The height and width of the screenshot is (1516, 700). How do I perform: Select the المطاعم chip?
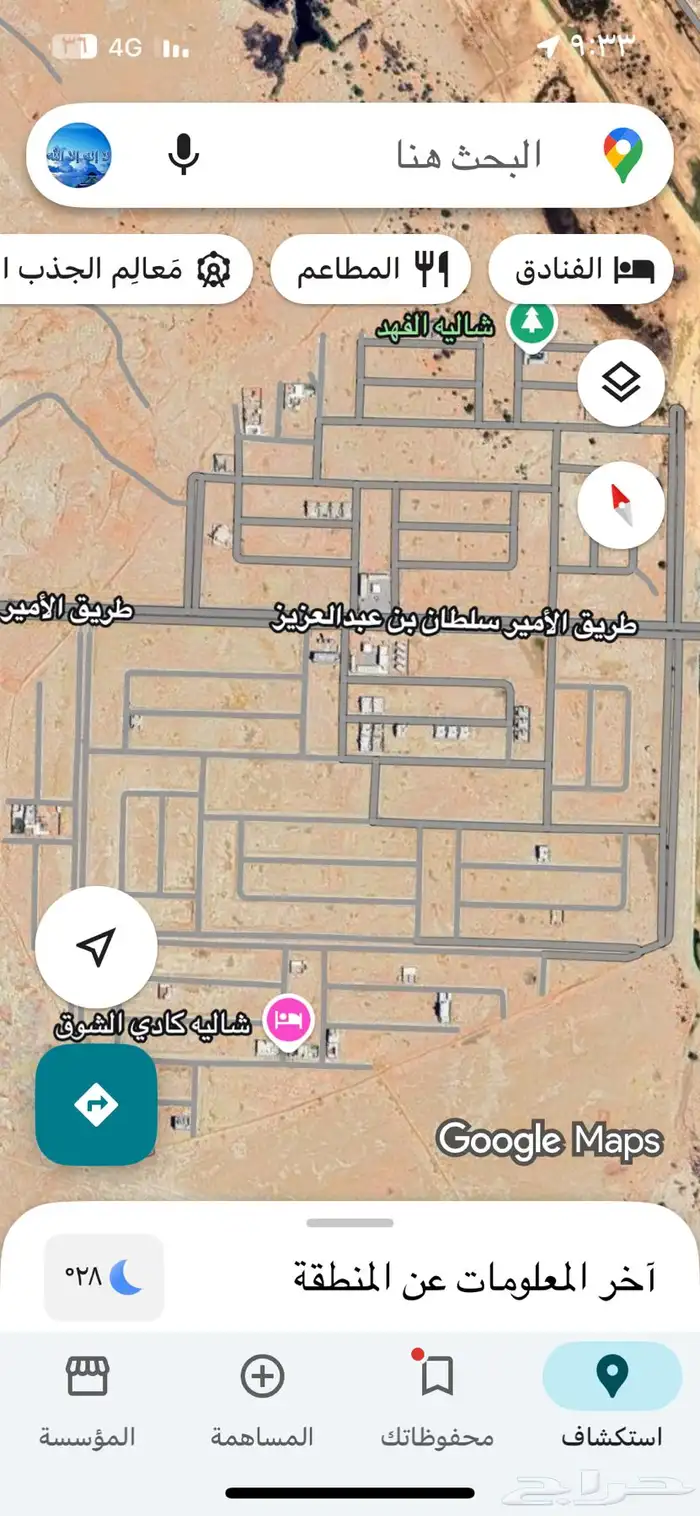370,268
